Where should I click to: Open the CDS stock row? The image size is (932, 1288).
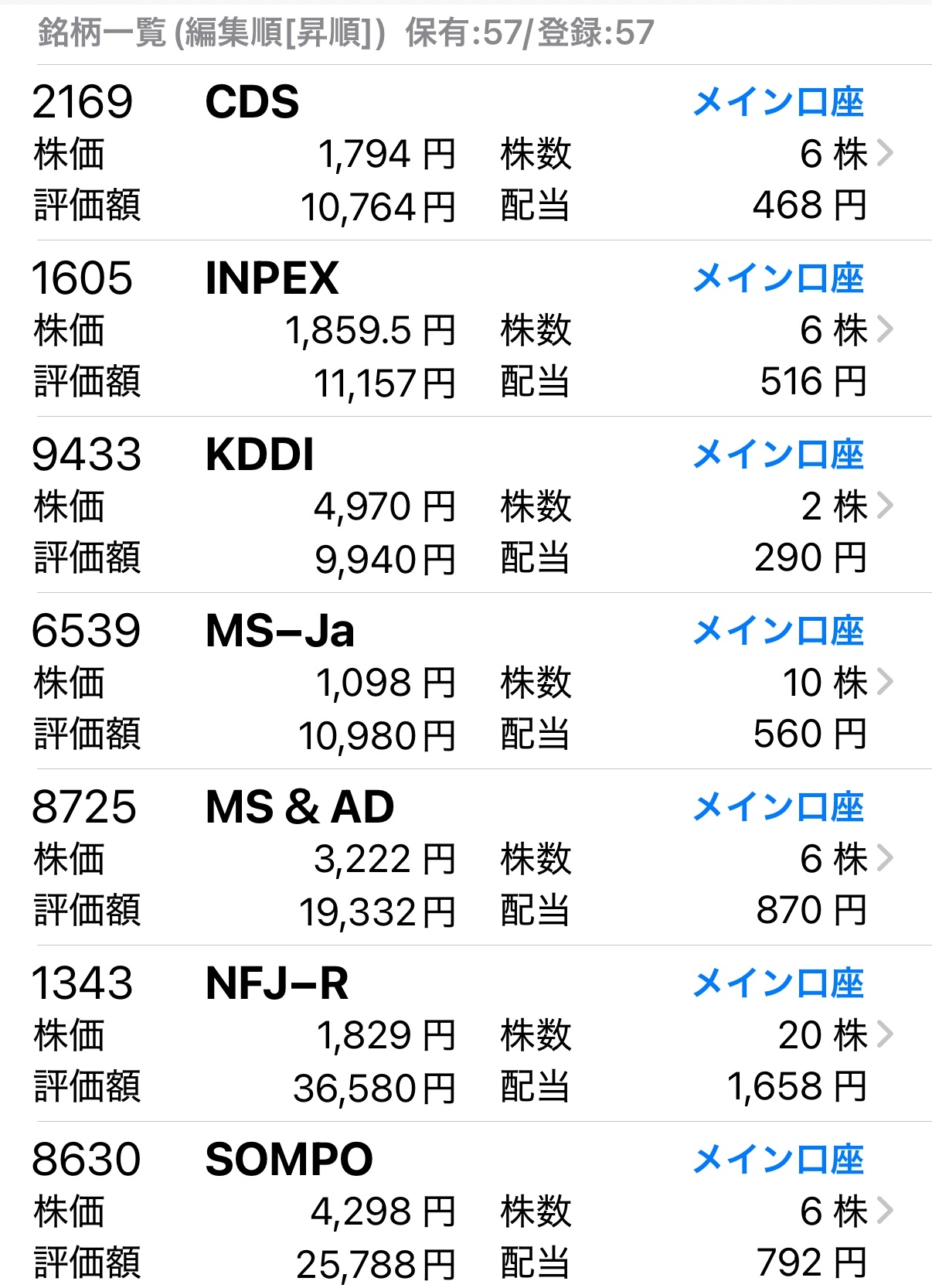[x=464, y=153]
